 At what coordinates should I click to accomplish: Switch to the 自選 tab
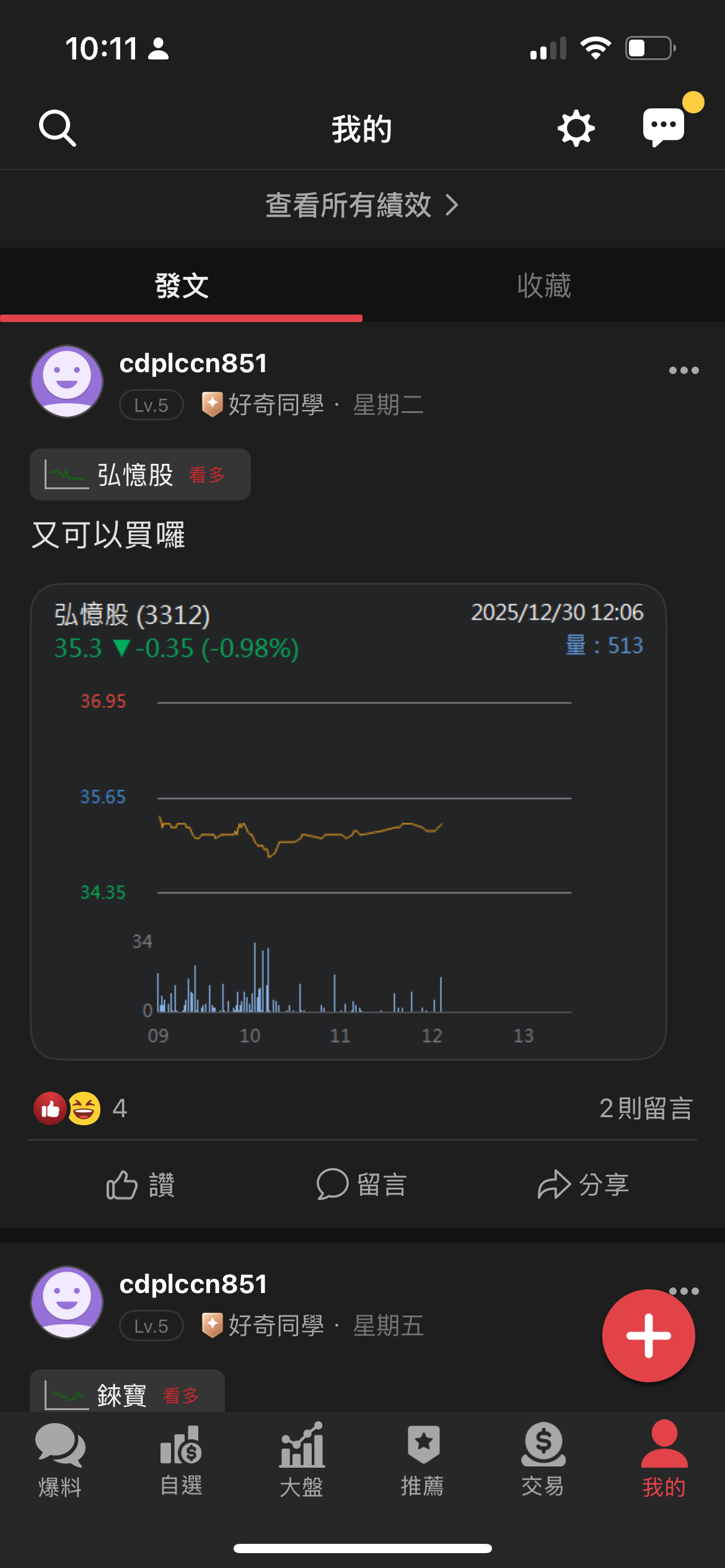pos(181,1460)
